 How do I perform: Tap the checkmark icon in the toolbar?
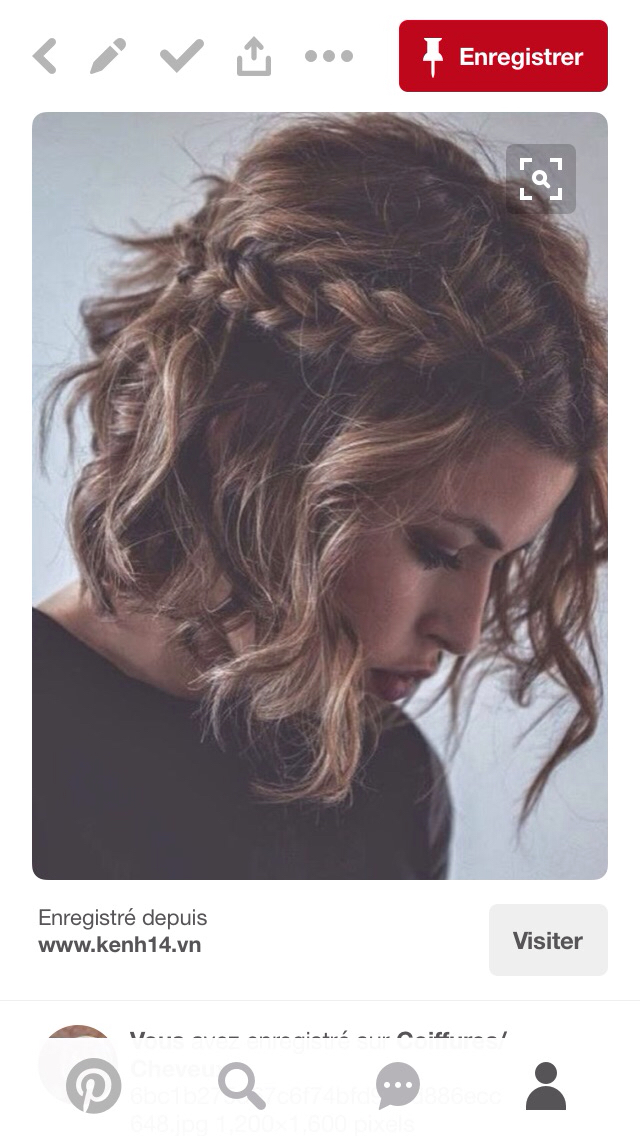tap(181, 56)
